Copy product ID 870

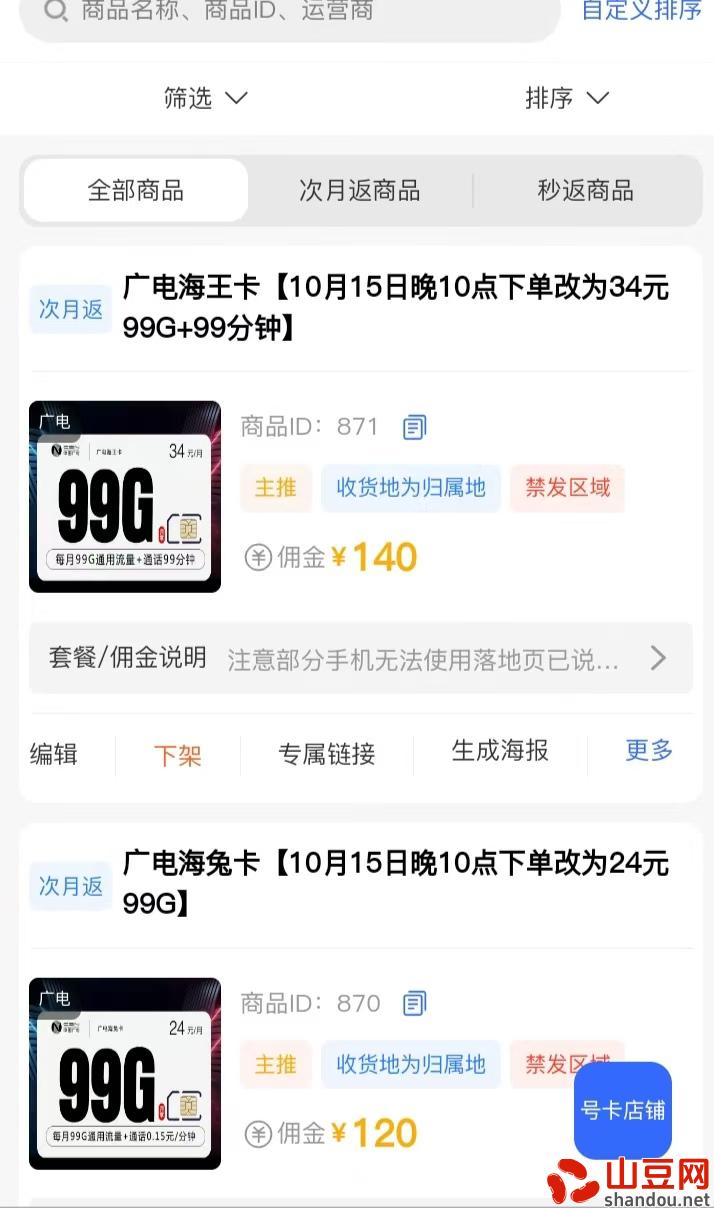414,1004
